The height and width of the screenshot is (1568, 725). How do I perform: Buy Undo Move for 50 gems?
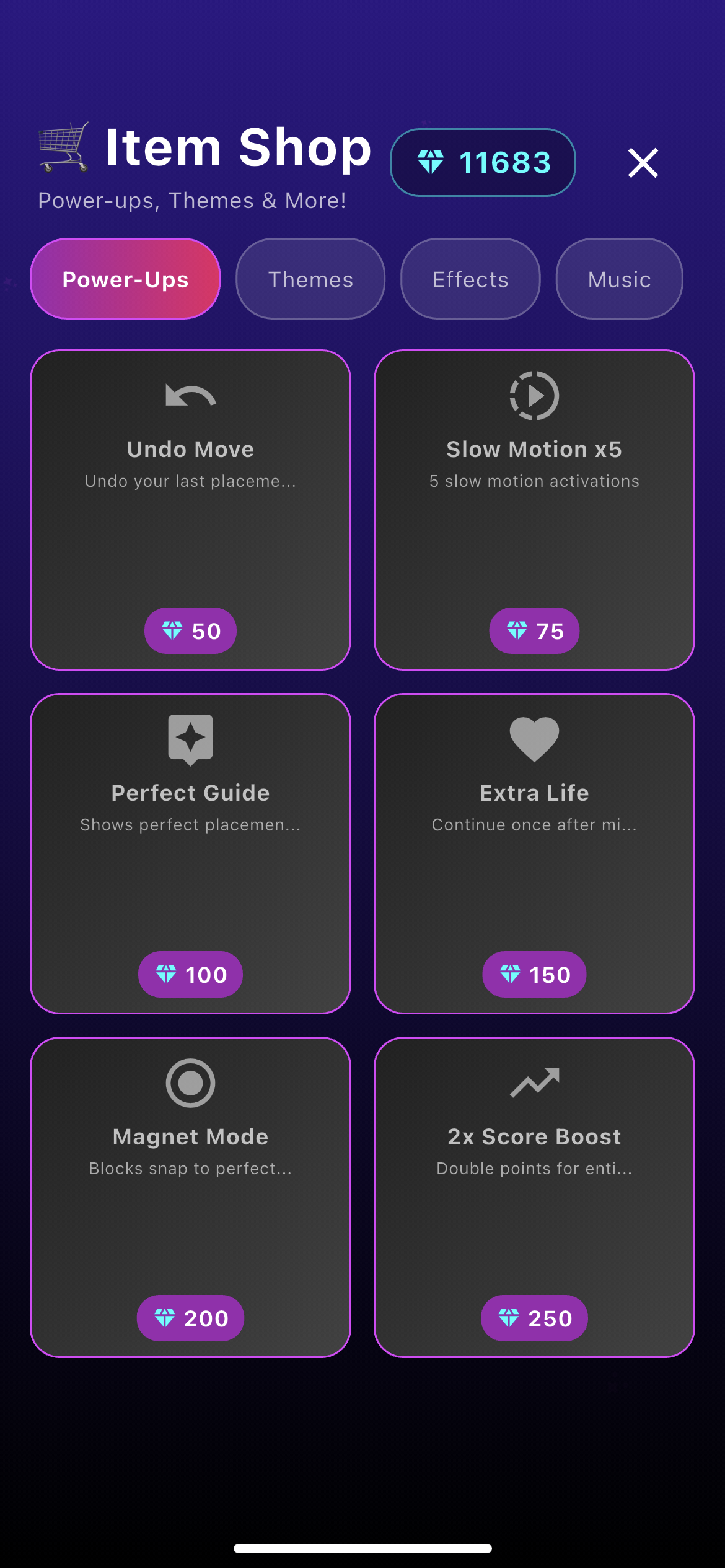(x=190, y=630)
